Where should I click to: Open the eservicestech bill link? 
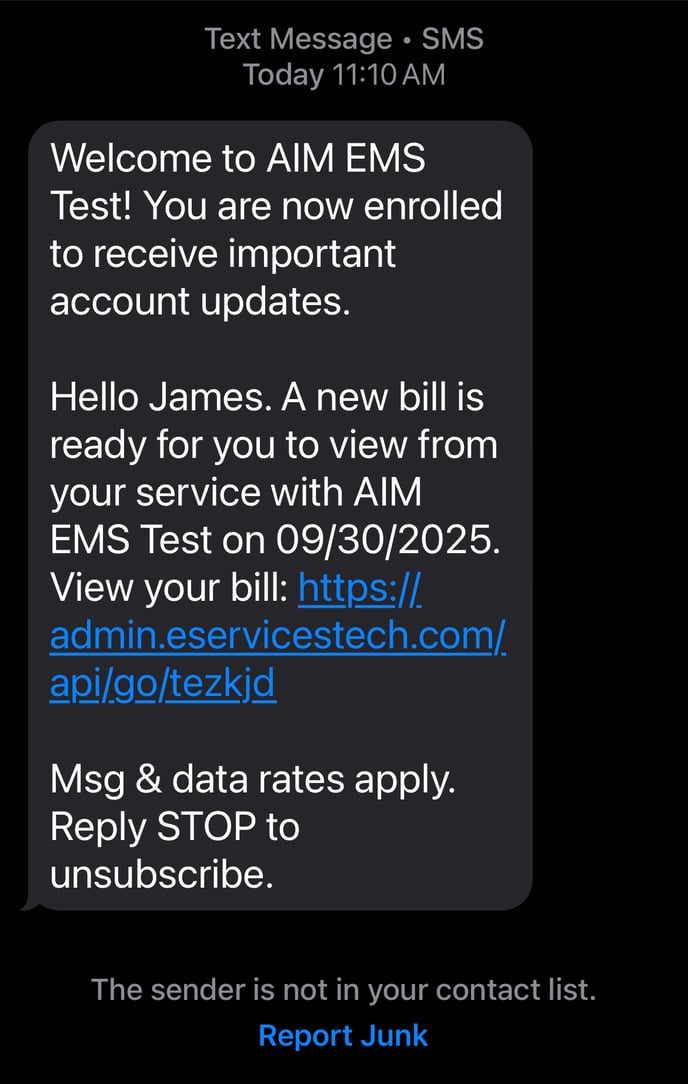click(277, 636)
